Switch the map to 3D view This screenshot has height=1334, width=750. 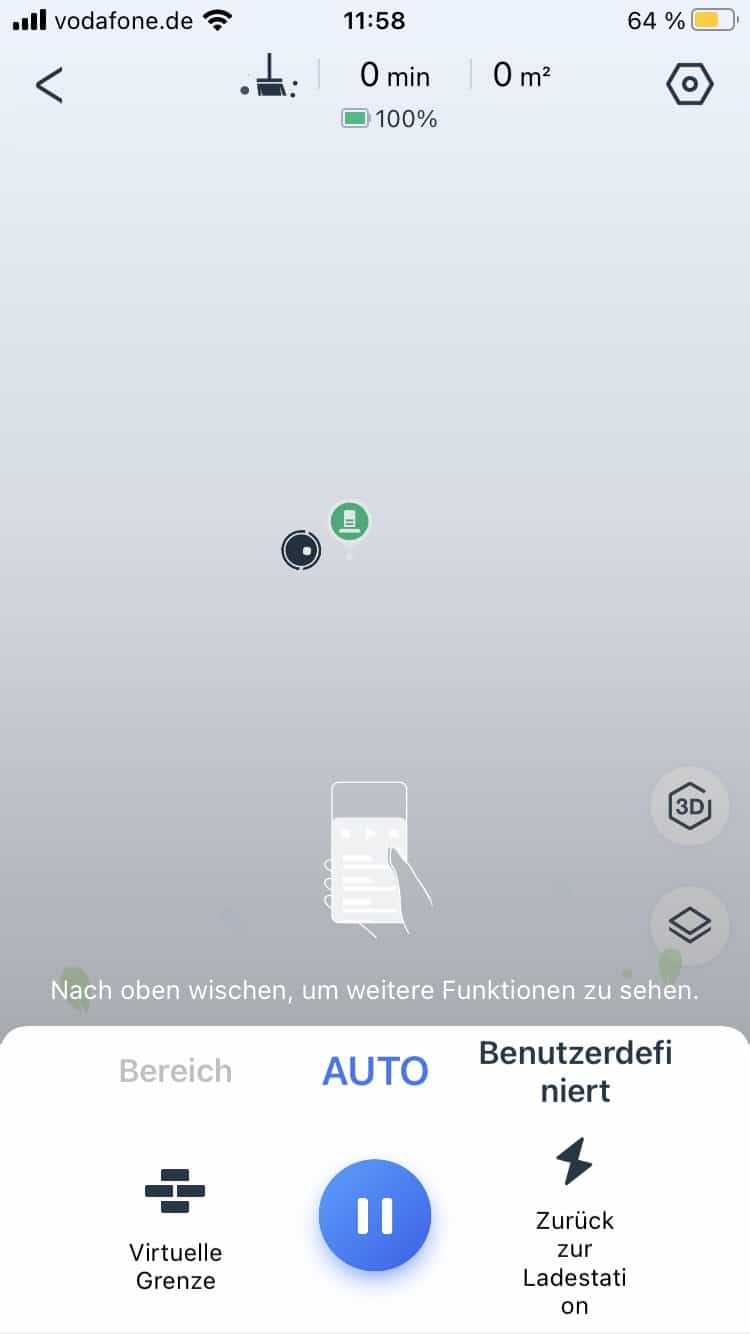pyautogui.click(x=690, y=807)
